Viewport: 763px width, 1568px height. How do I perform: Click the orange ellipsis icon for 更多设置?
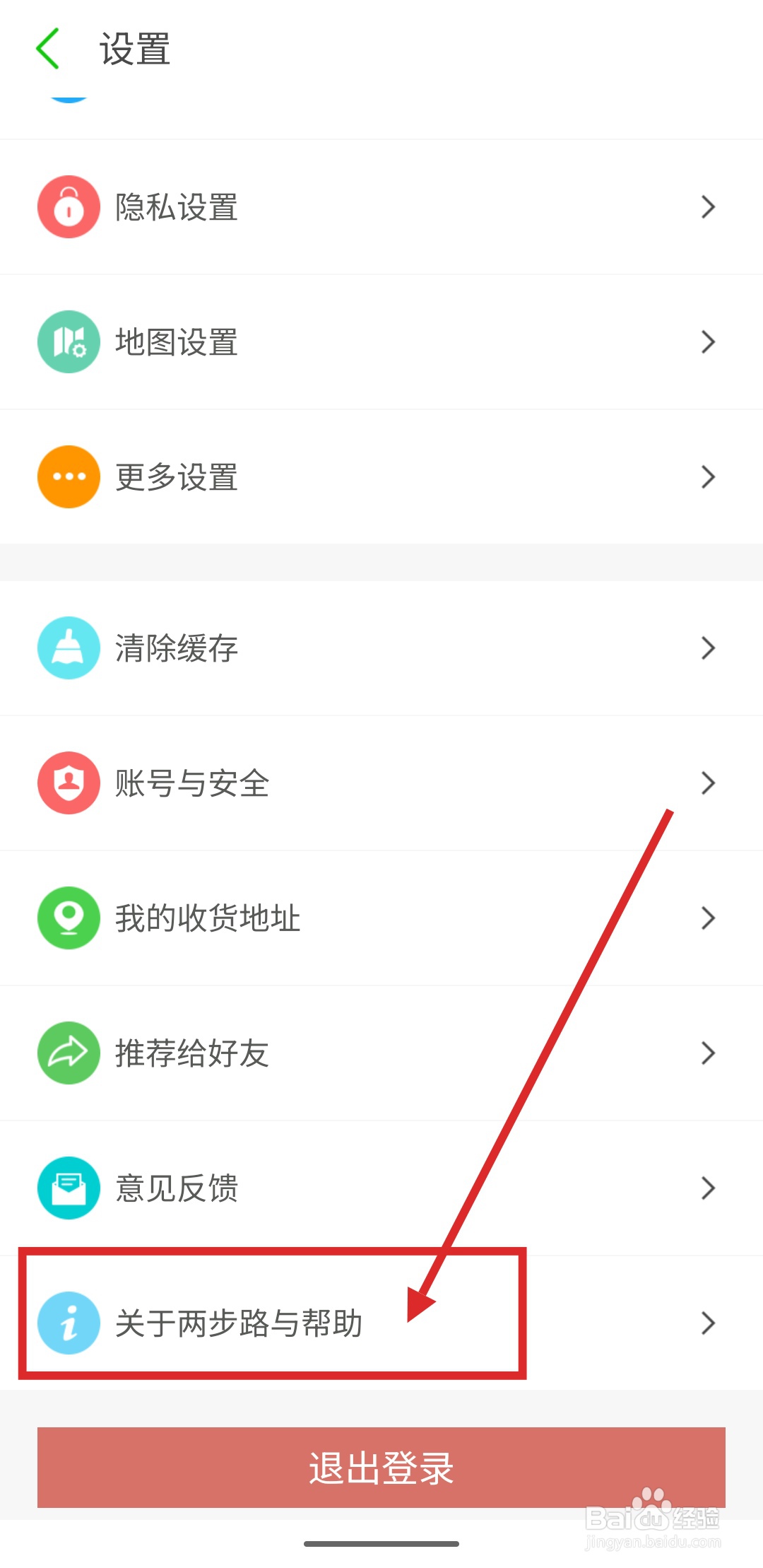pyautogui.click(x=69, y=476)
